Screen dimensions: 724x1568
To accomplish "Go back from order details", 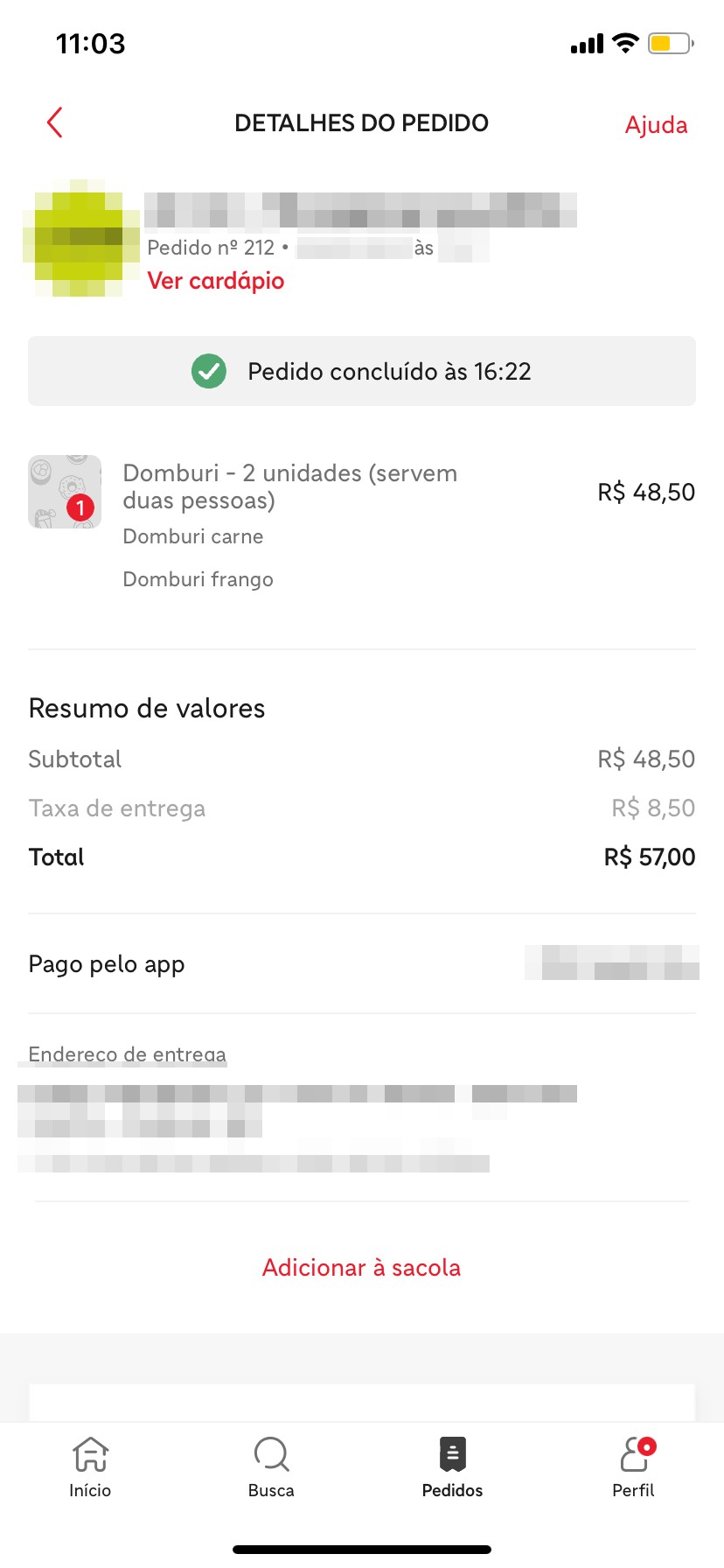I will click(x=55, y=123).
